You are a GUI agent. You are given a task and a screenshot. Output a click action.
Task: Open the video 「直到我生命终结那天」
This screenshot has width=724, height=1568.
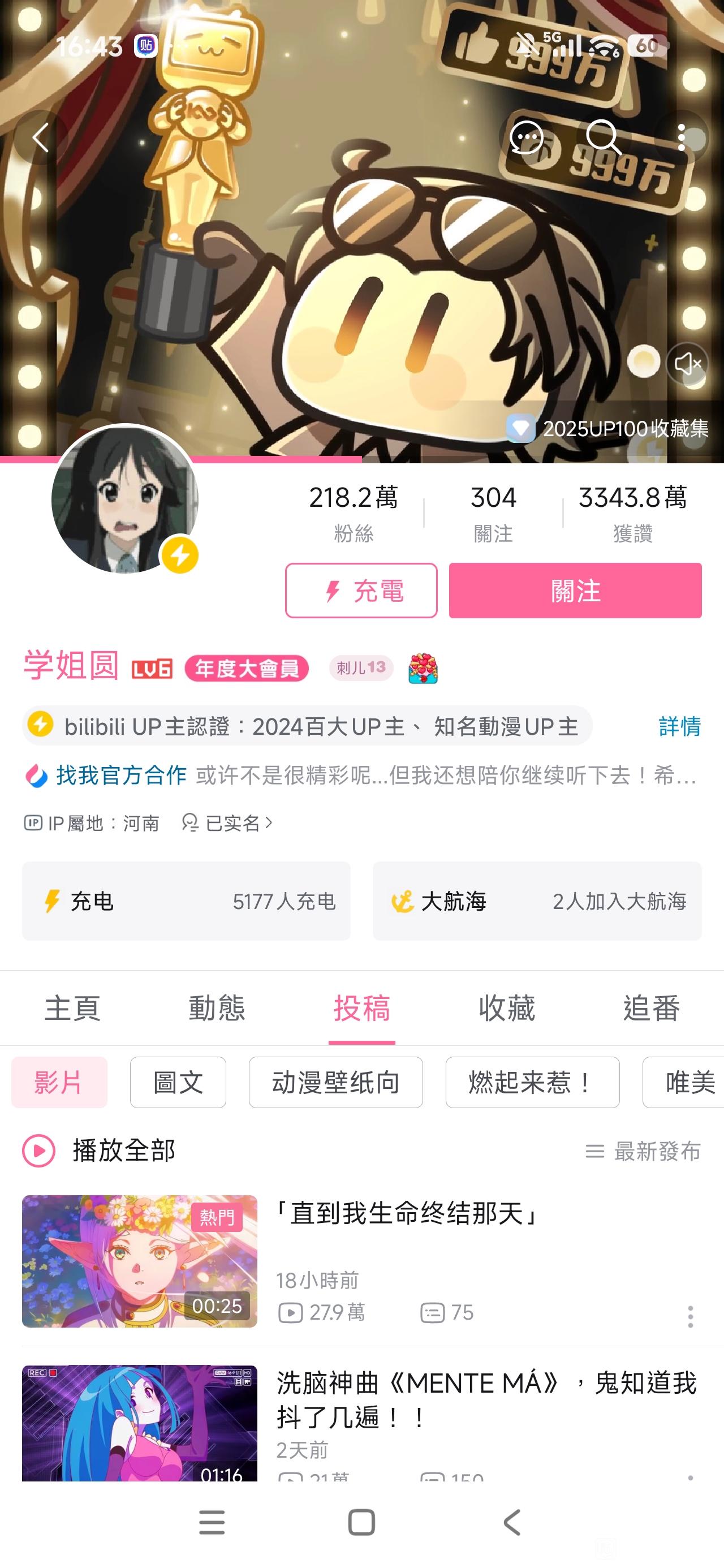tap(407, 1214)
